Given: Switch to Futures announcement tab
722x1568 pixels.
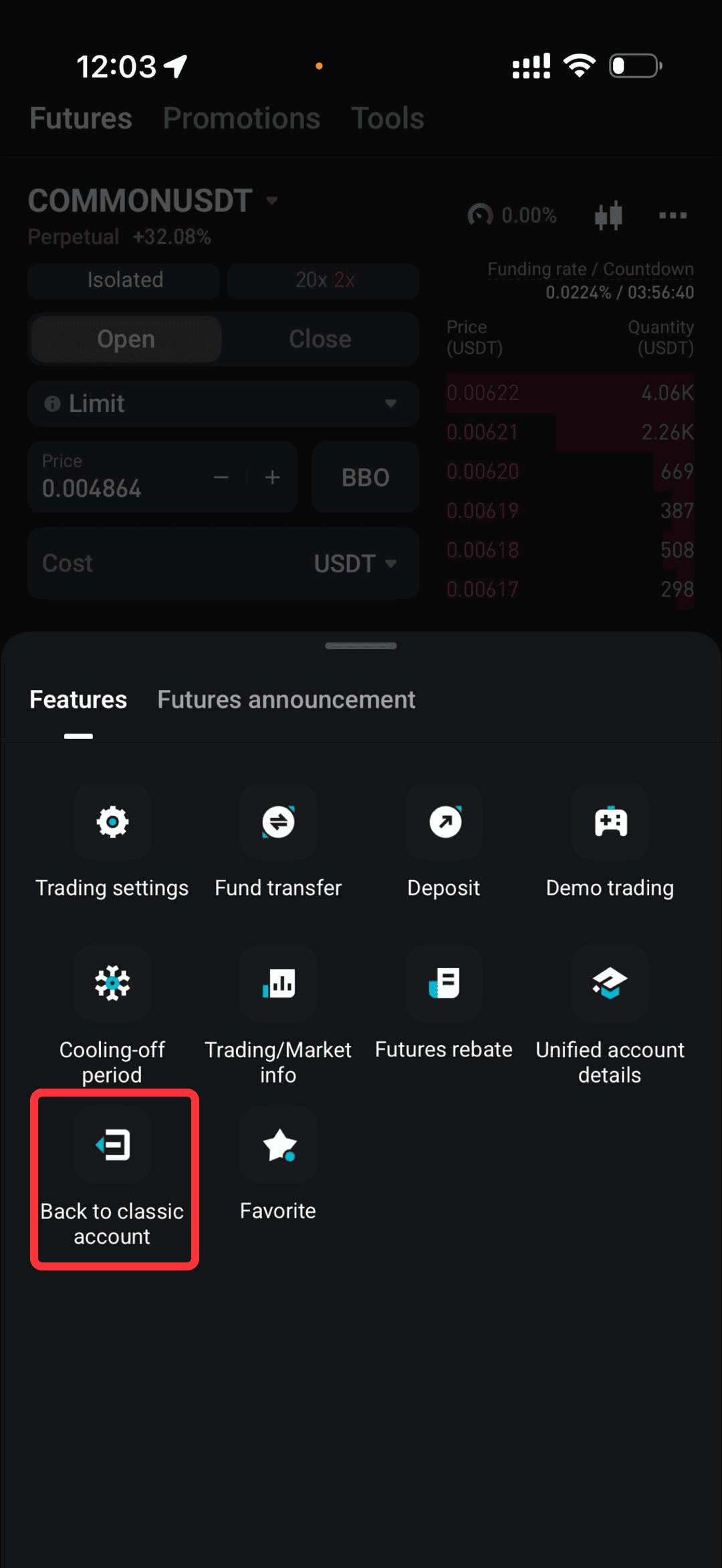Looking at the screenshot, I should point(286,699).
